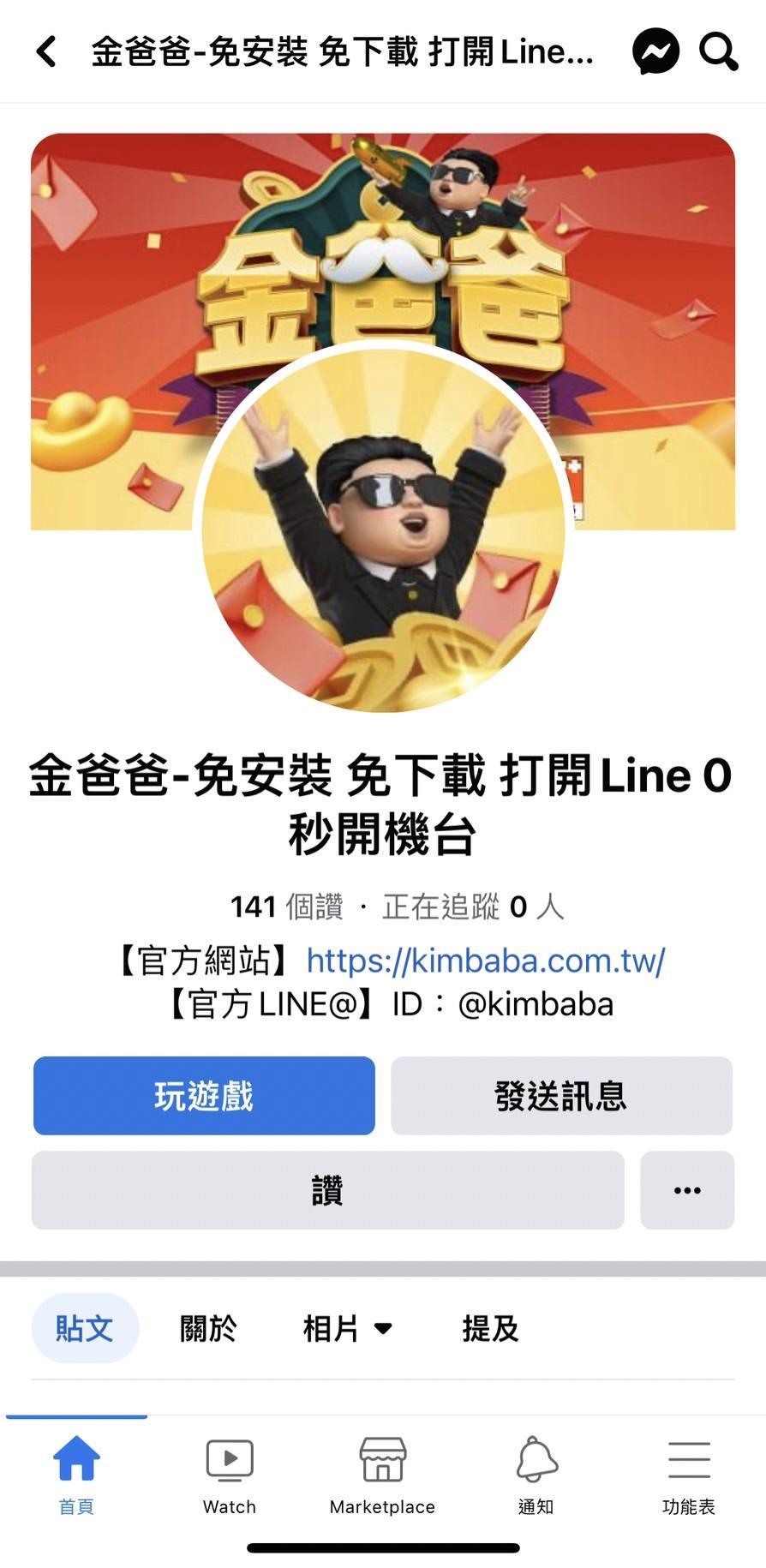This screenshot has width=766, height=1568.
Task: Expand the 相片 dropdown
Action: point(347,1328)
